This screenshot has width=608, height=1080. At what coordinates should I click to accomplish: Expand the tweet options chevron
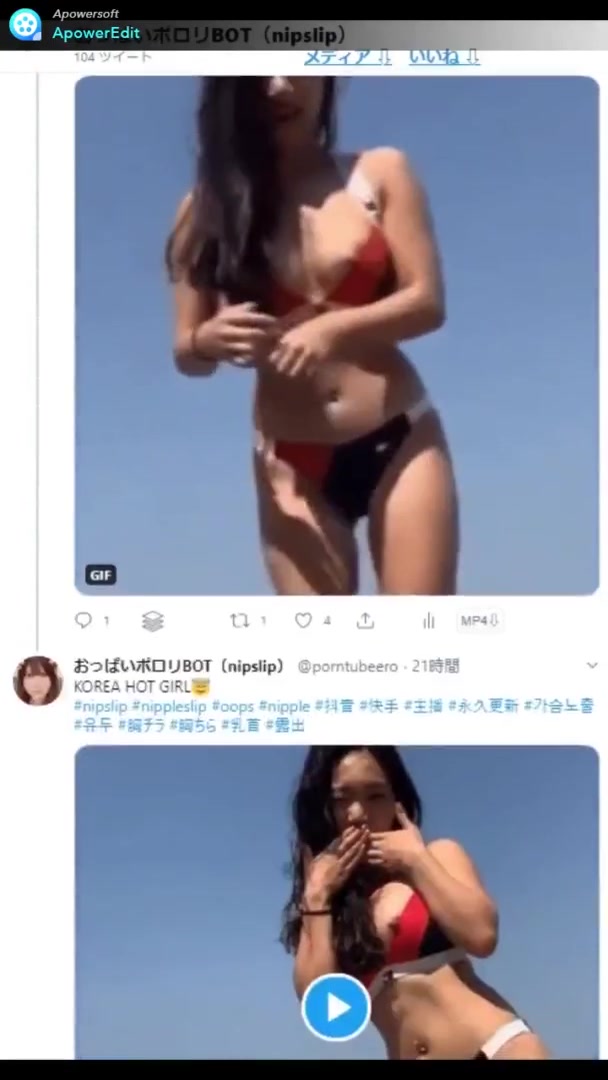tap(591, 665)
